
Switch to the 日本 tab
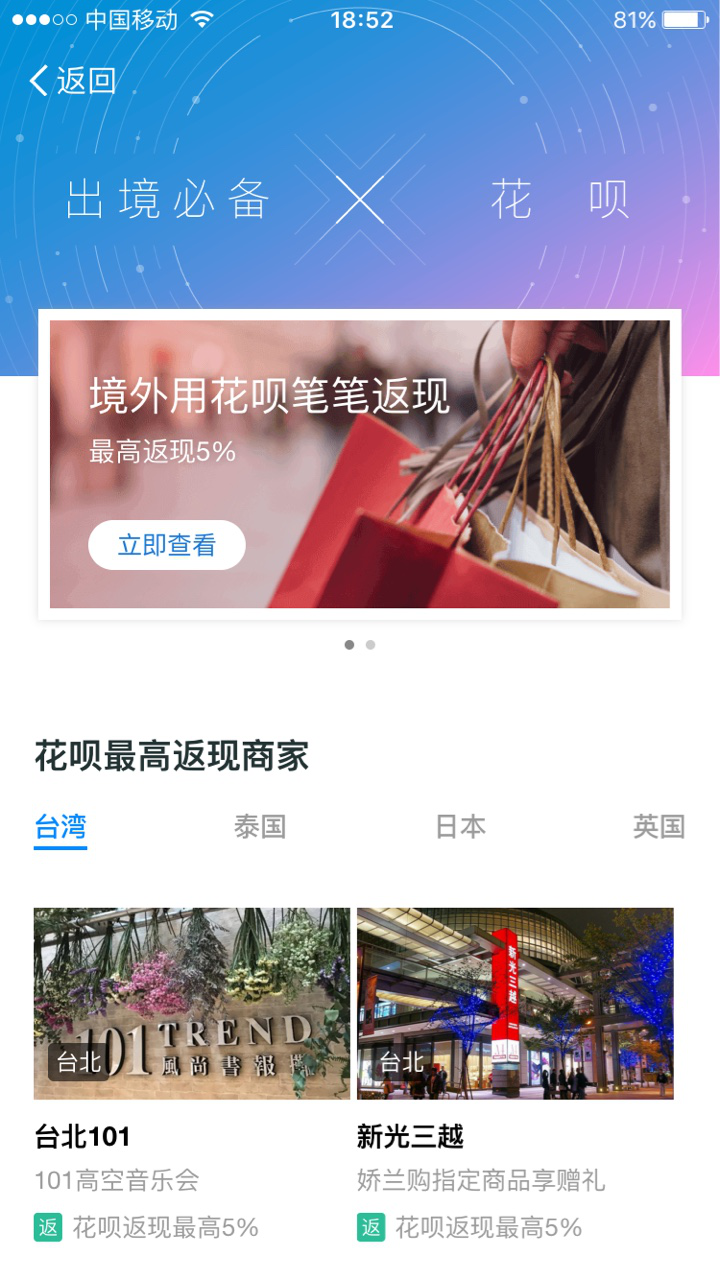[460, 827]
